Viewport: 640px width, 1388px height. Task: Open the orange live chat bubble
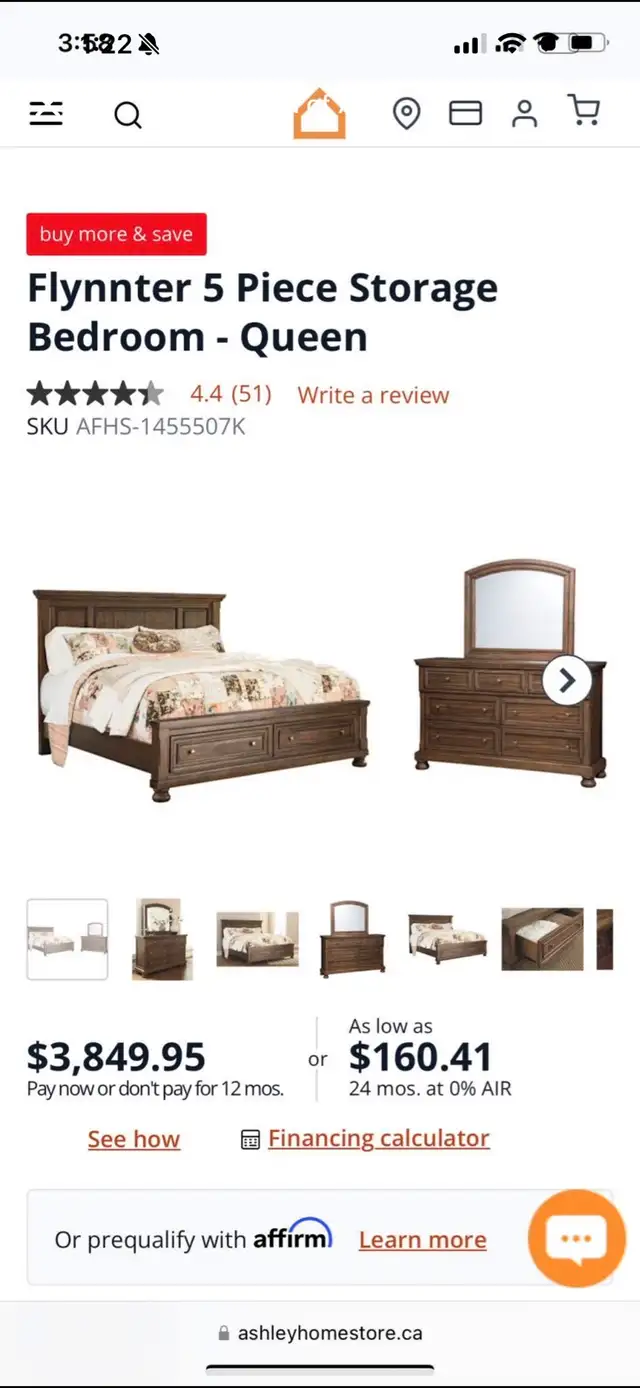tap(576, 1238)
